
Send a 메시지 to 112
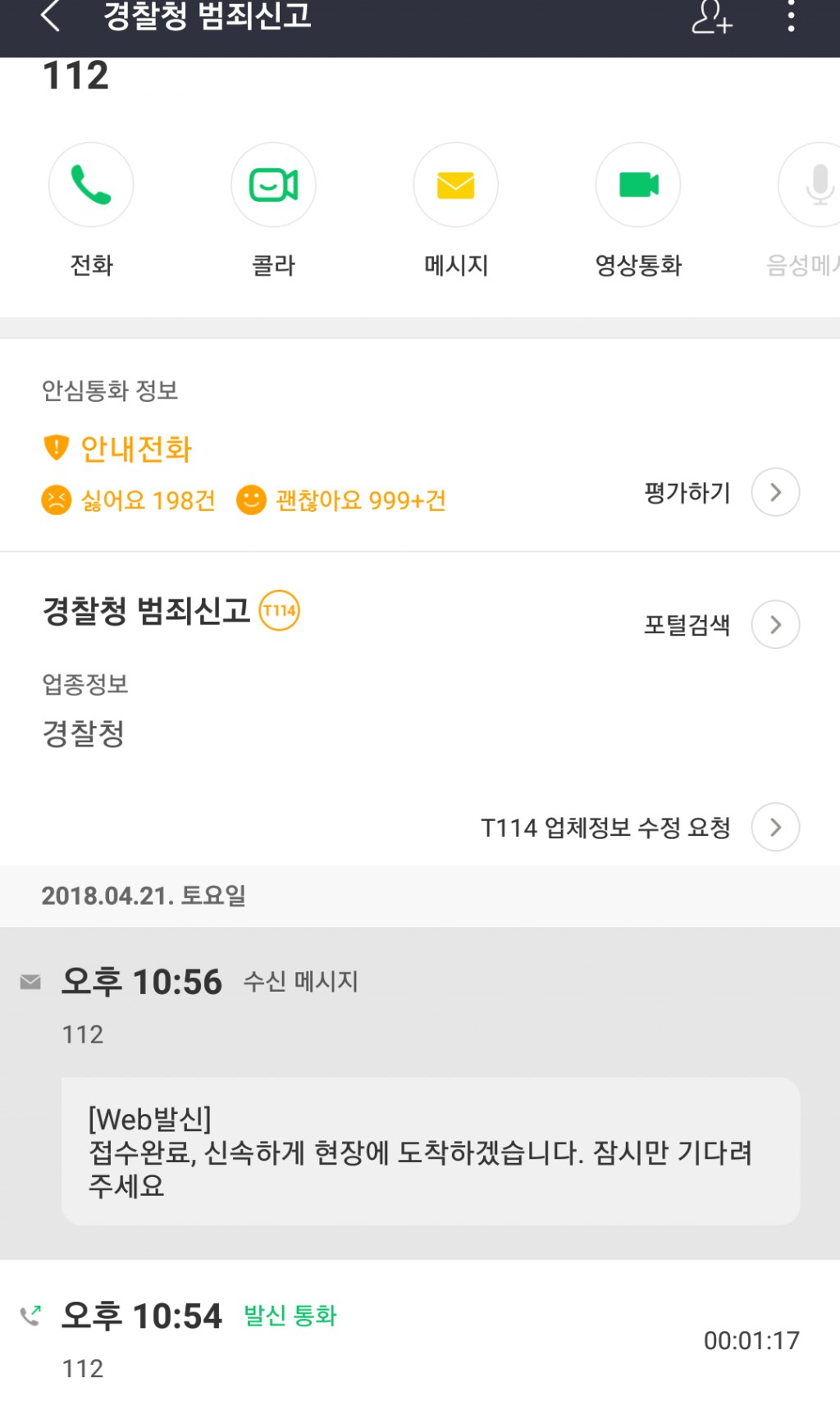click(x=456, y=185)
